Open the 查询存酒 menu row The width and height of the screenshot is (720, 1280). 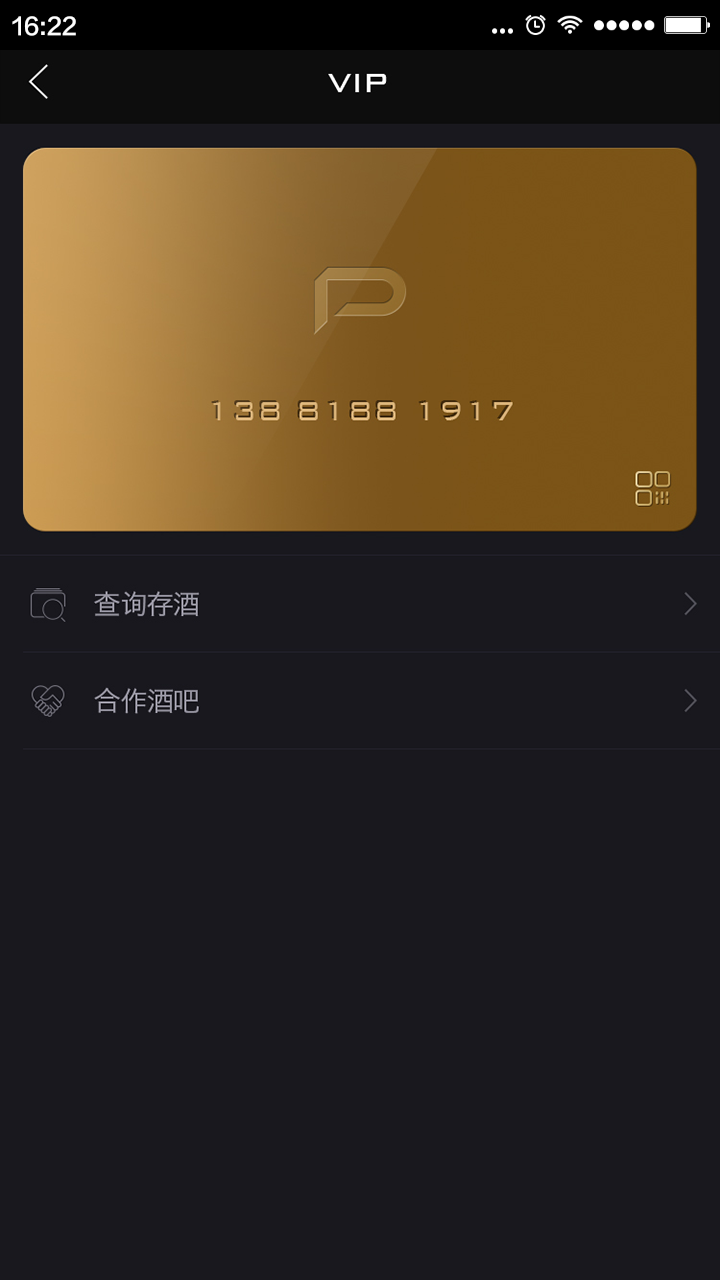click(360, 604)
